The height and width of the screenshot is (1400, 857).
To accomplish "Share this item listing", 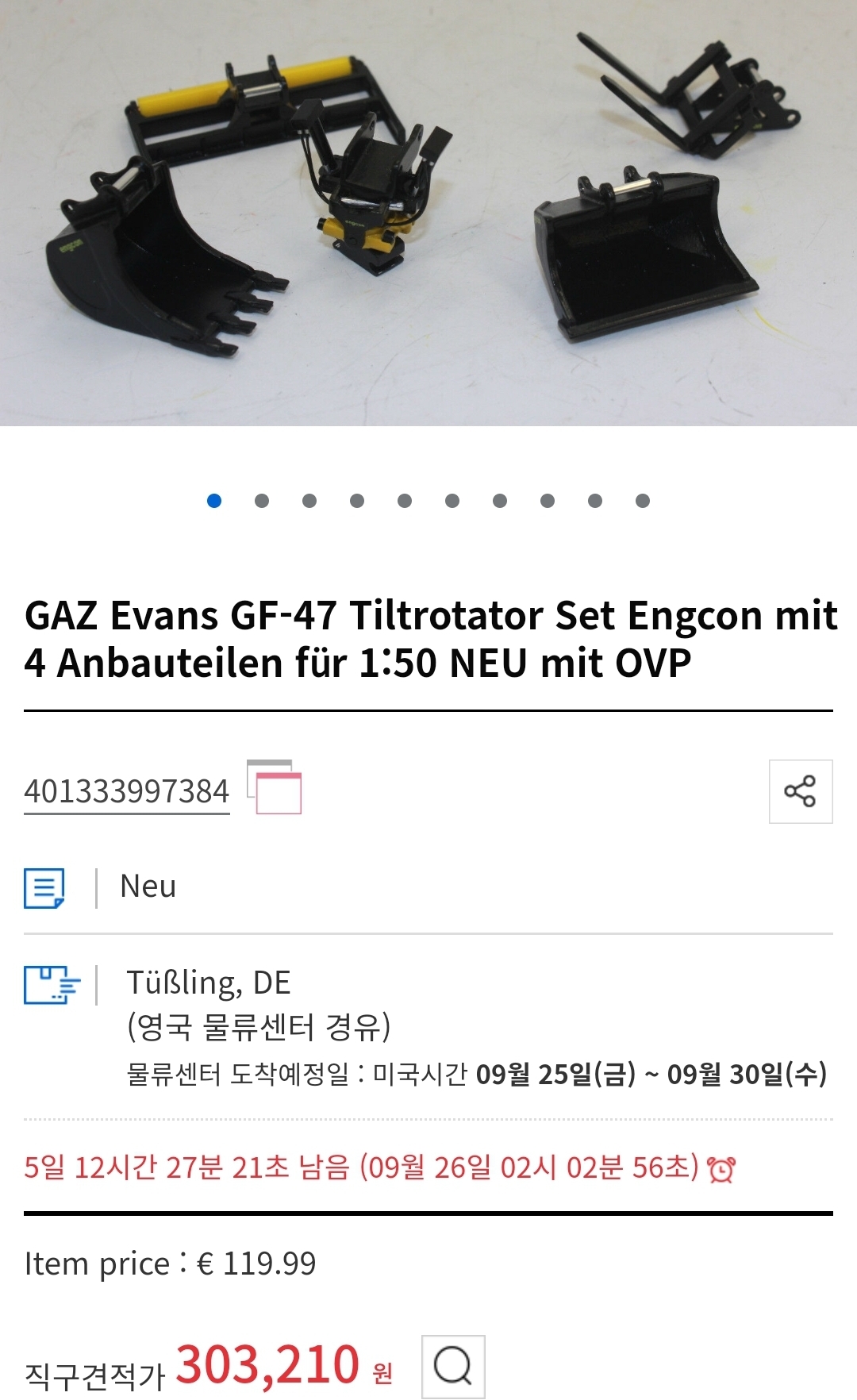I will (x=801, y=791).
